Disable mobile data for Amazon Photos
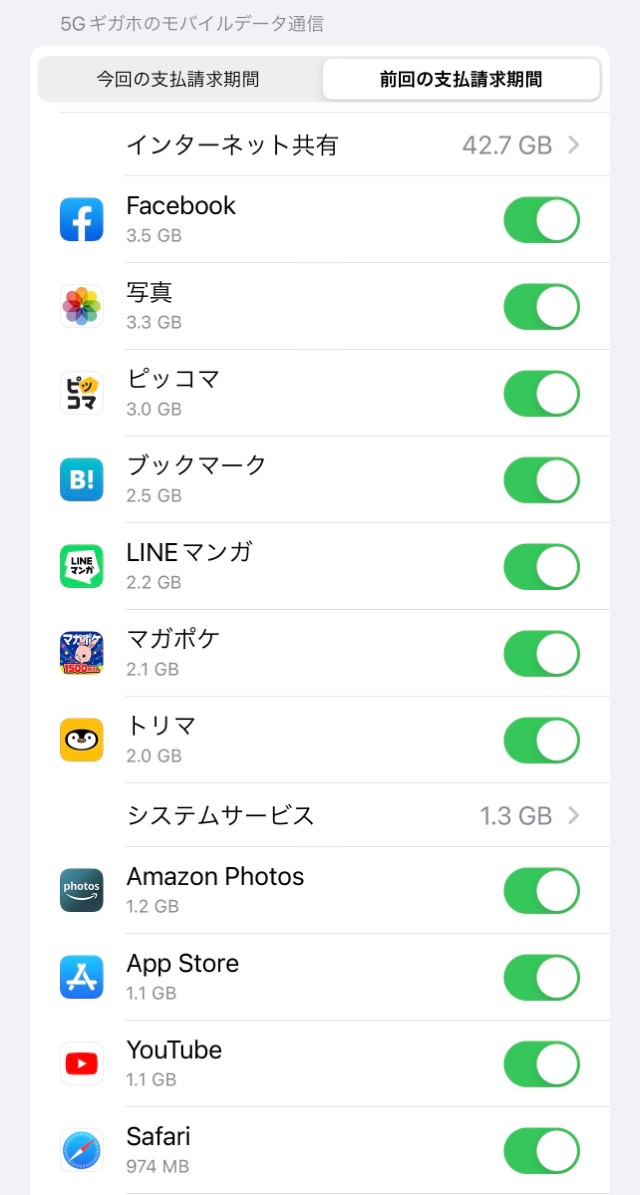This screenshot has width=640, height=1195. 542,891
